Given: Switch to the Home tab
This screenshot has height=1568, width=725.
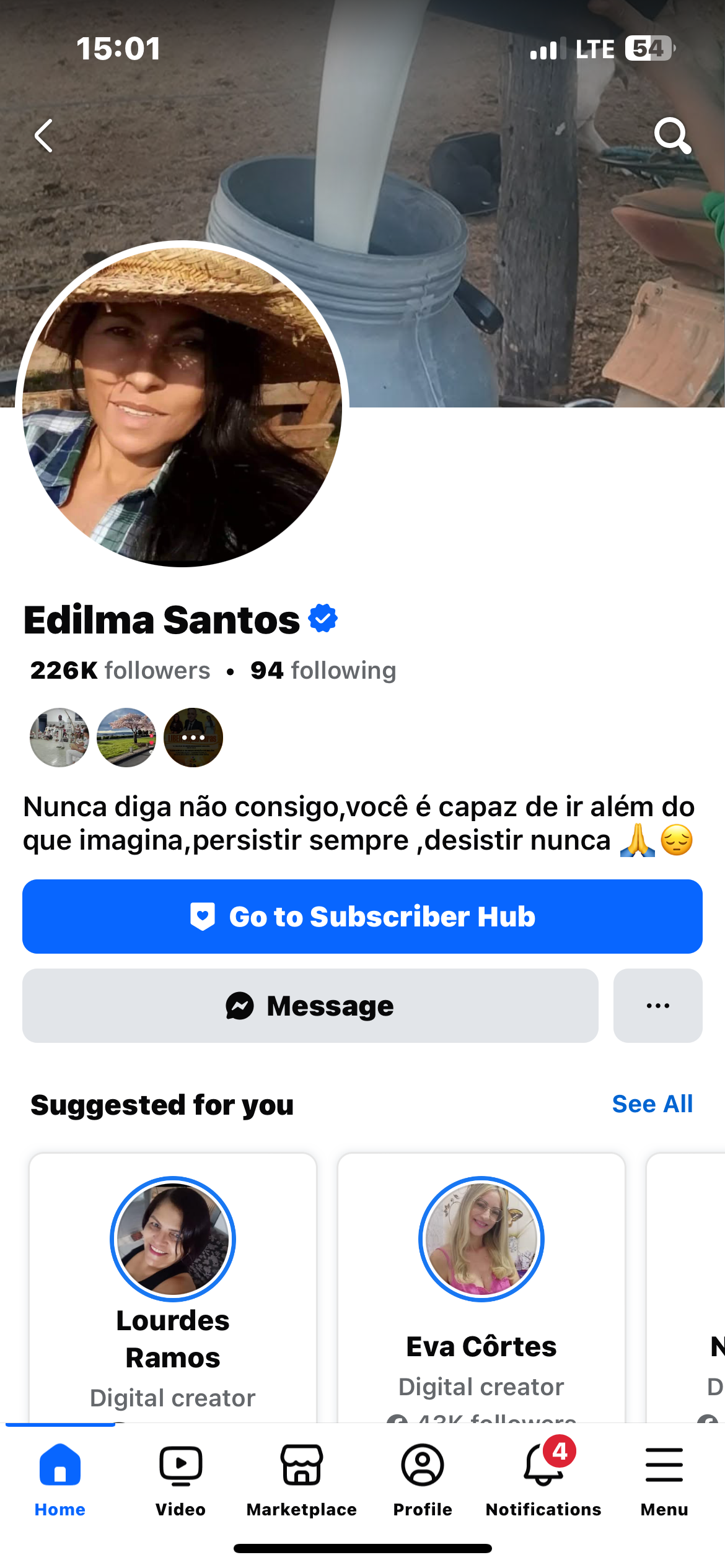Looking at the screenshot, I should coord(60,1477).
